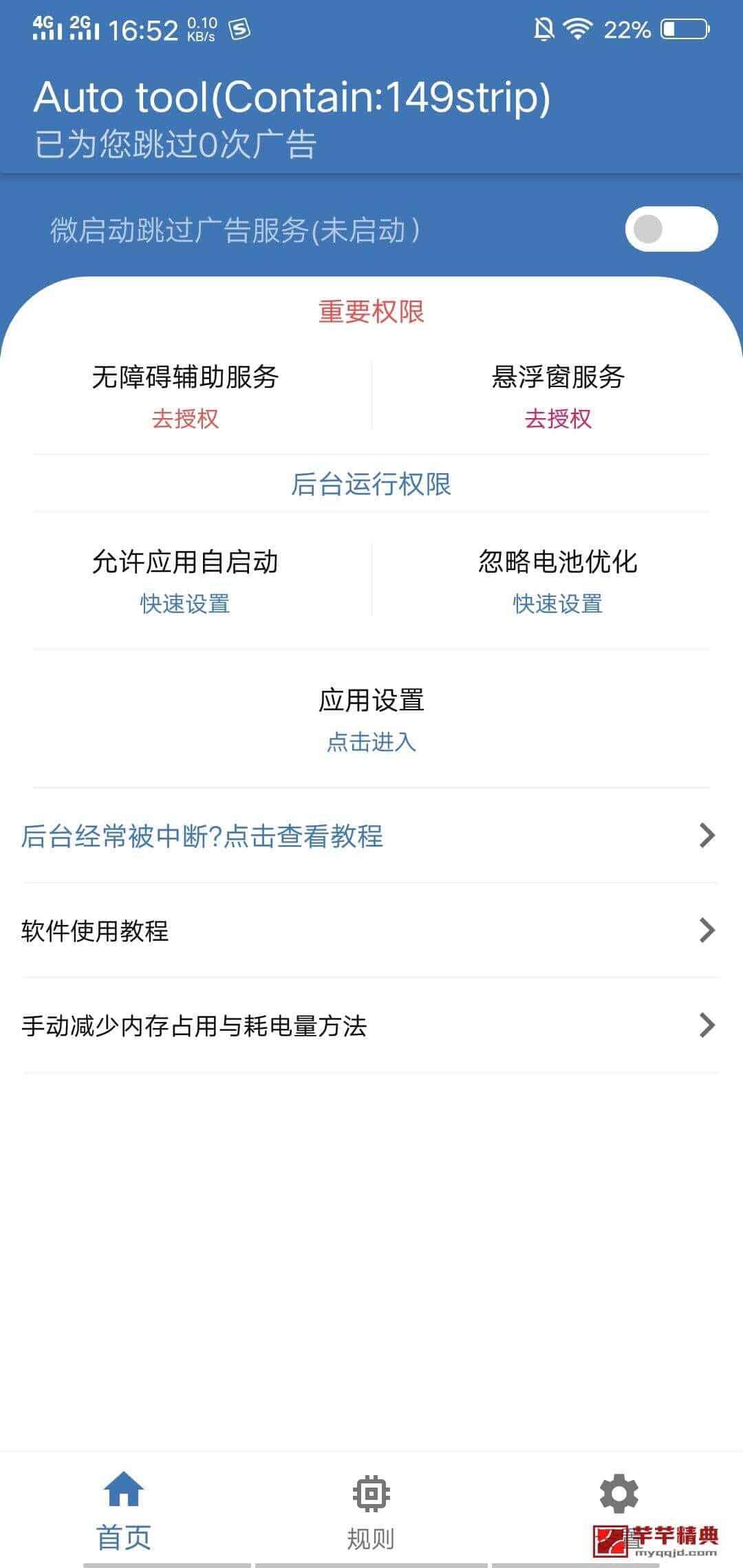743x1568 pixels.
Task: Open 应用设置 via 点击进入
Action: point(371,741)
